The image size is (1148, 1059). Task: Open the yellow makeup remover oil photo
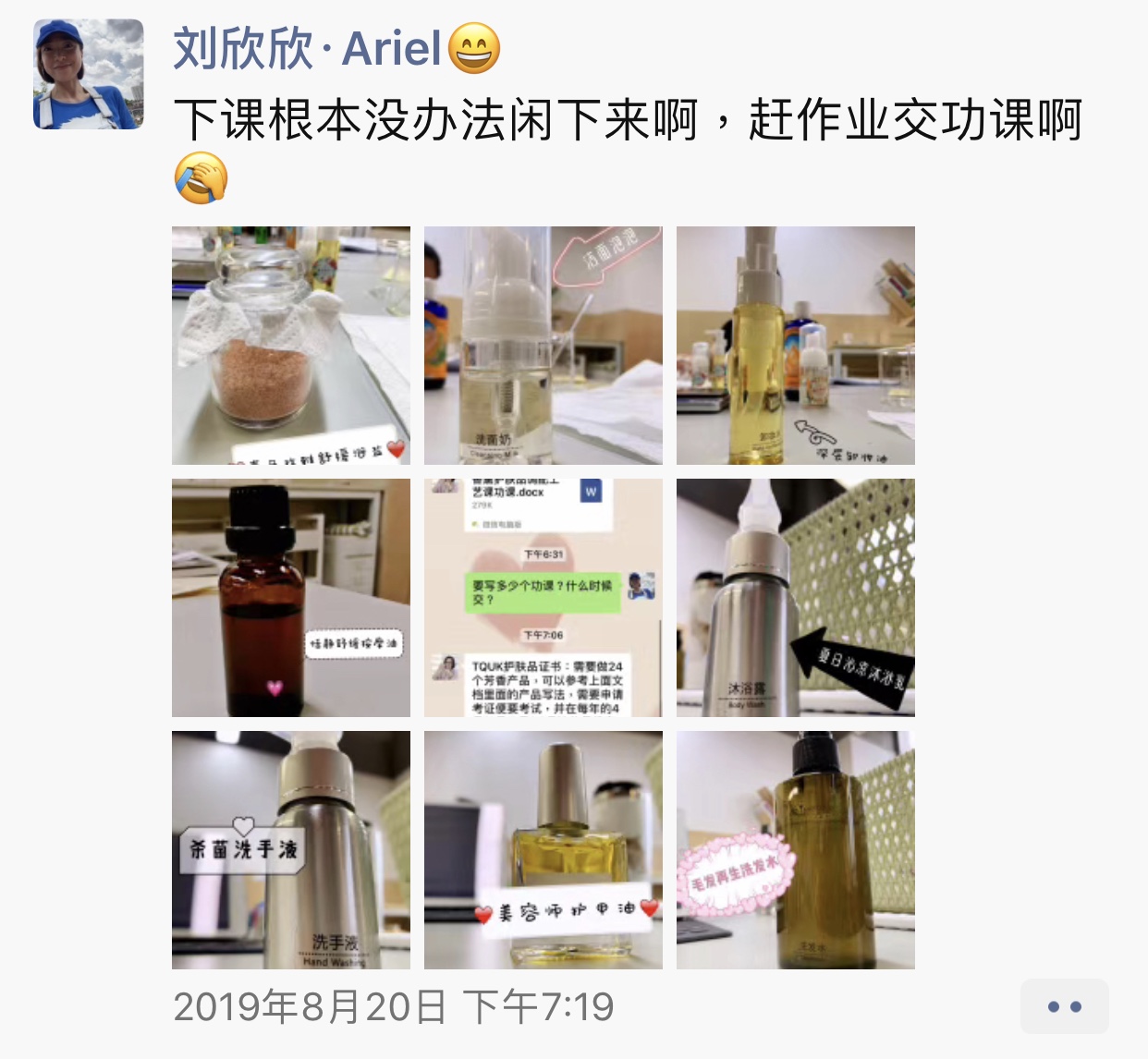tap(795, 345)
